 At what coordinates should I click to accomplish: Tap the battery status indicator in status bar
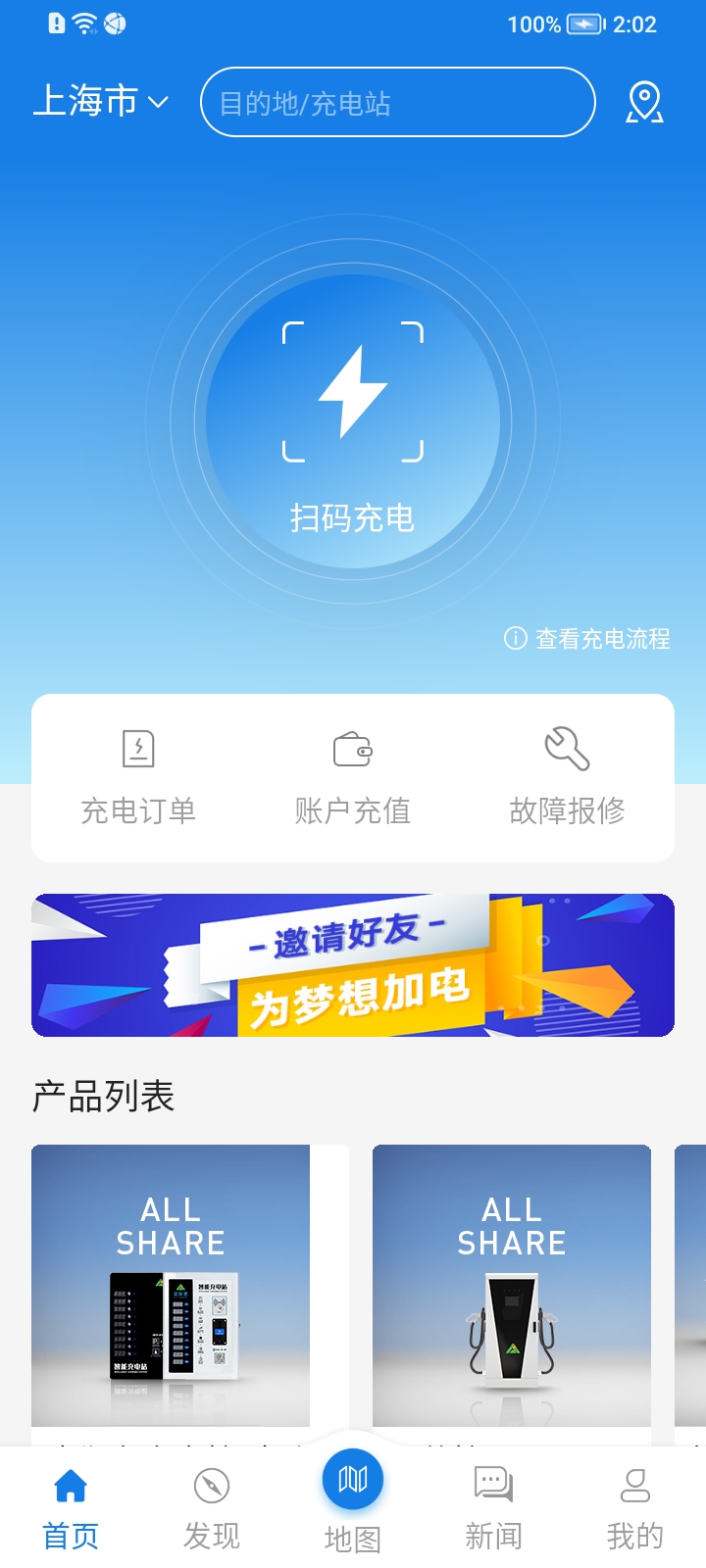point(582,24)
